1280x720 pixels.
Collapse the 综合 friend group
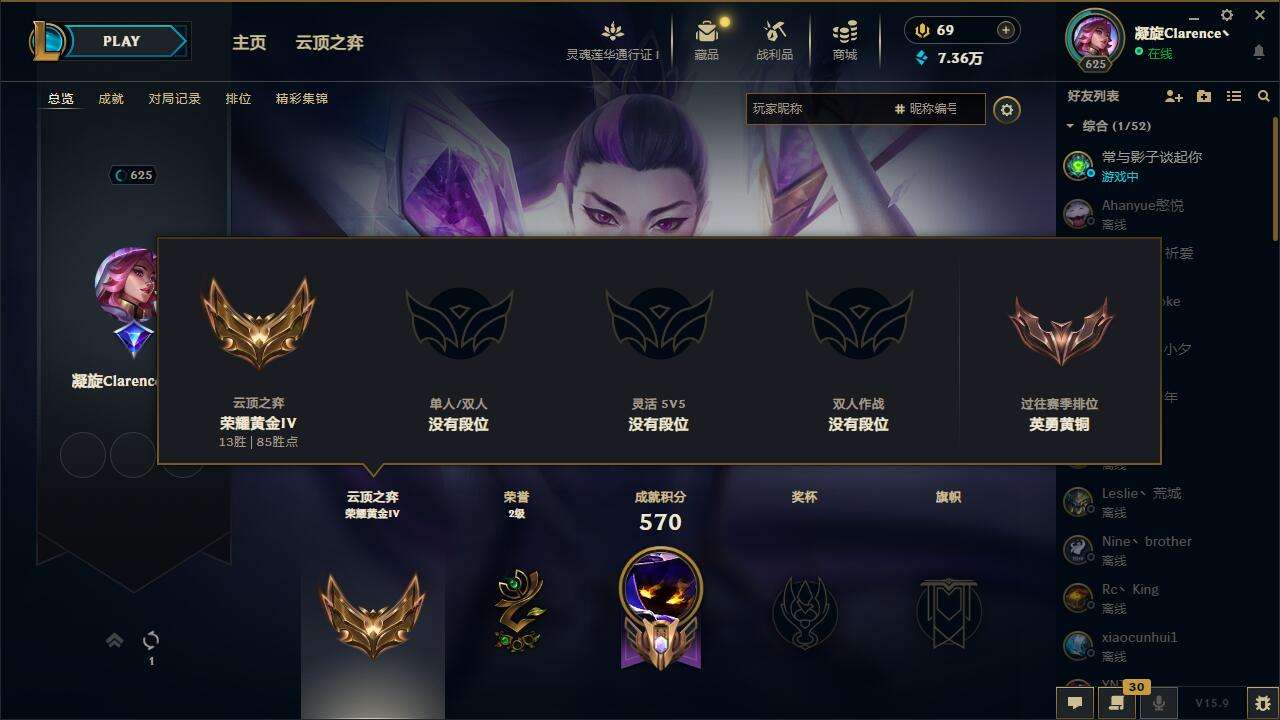coord(1070,126)
